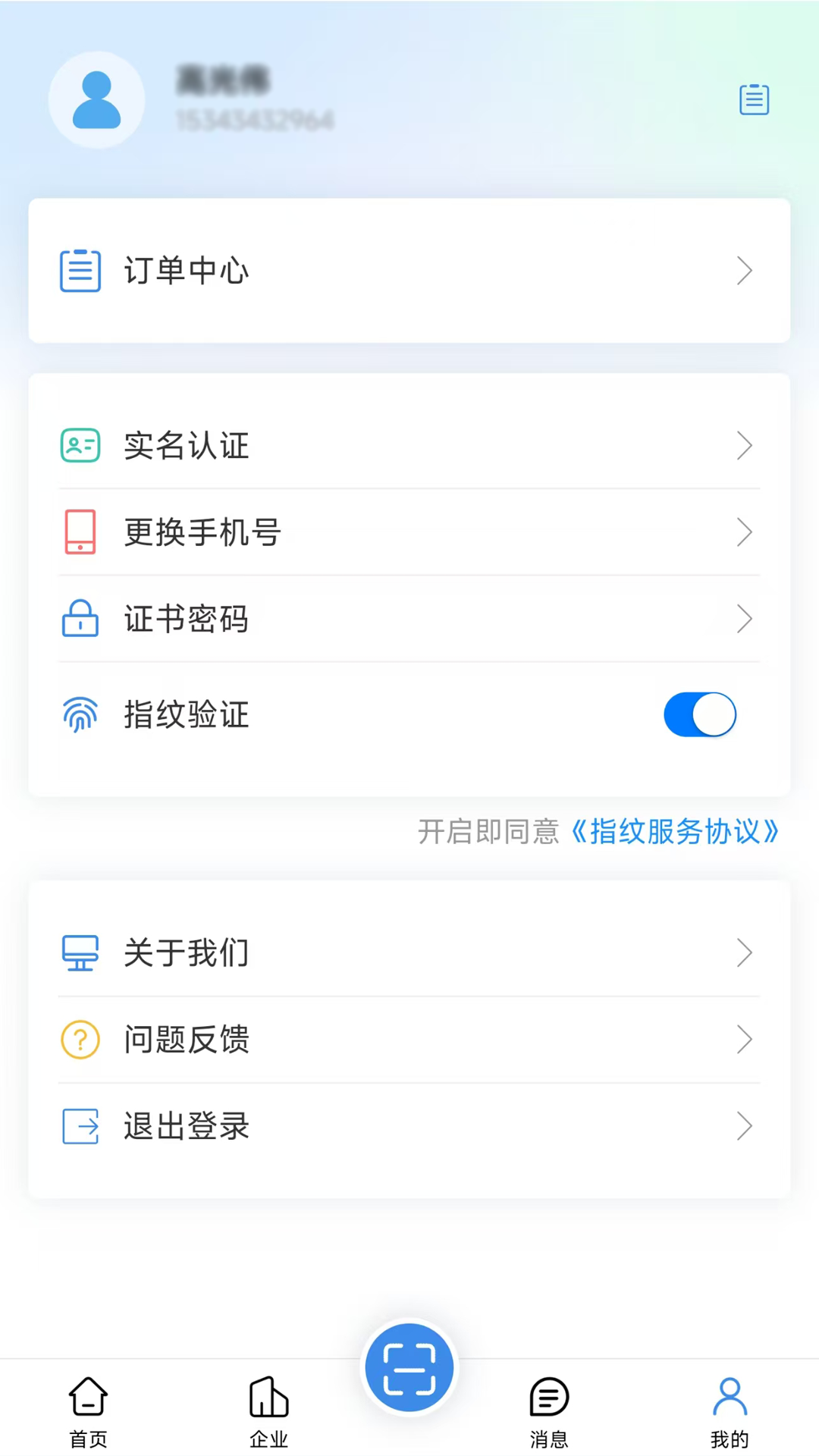Image resolution: width=819 pixels, height=1456 pixels.
Task: Tap the 订单中心 clipboard icon
Action: pyautogui.click(x=80, y=271)
